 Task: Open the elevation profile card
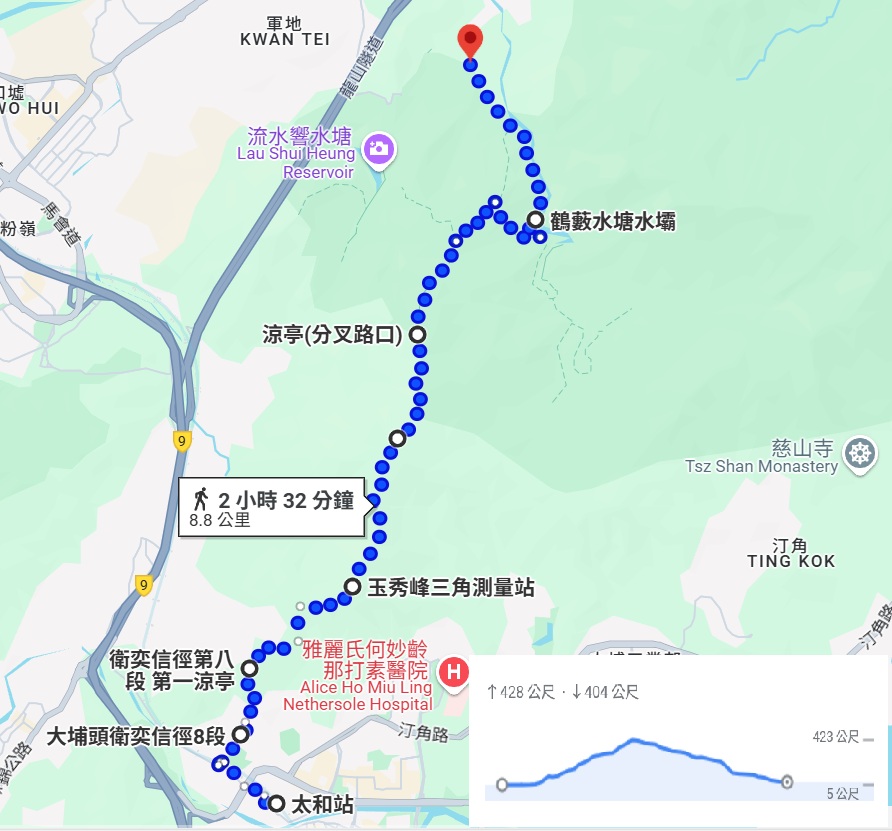coord(678,740)
